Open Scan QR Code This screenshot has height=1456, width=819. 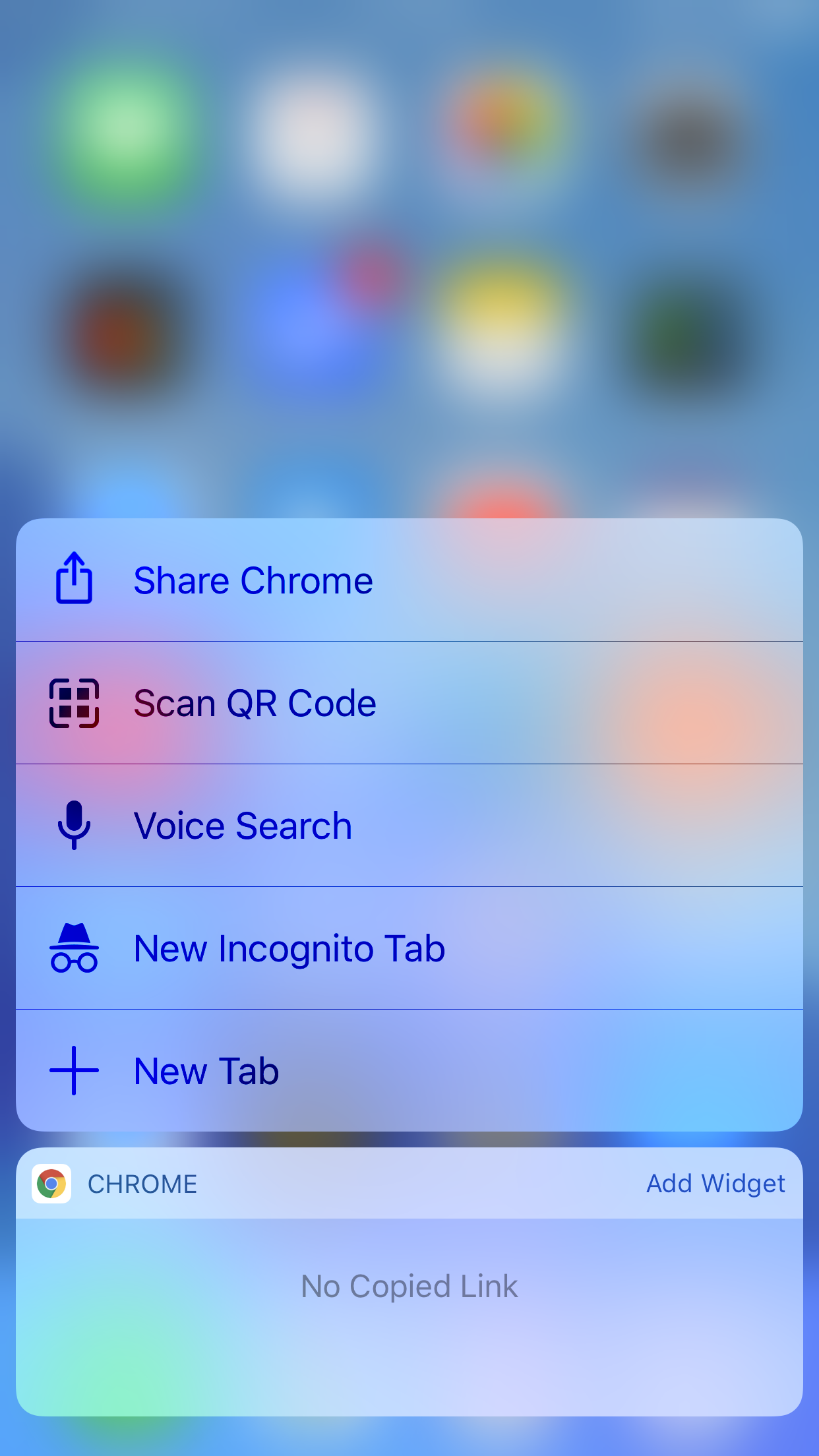[x=255, y=703]
